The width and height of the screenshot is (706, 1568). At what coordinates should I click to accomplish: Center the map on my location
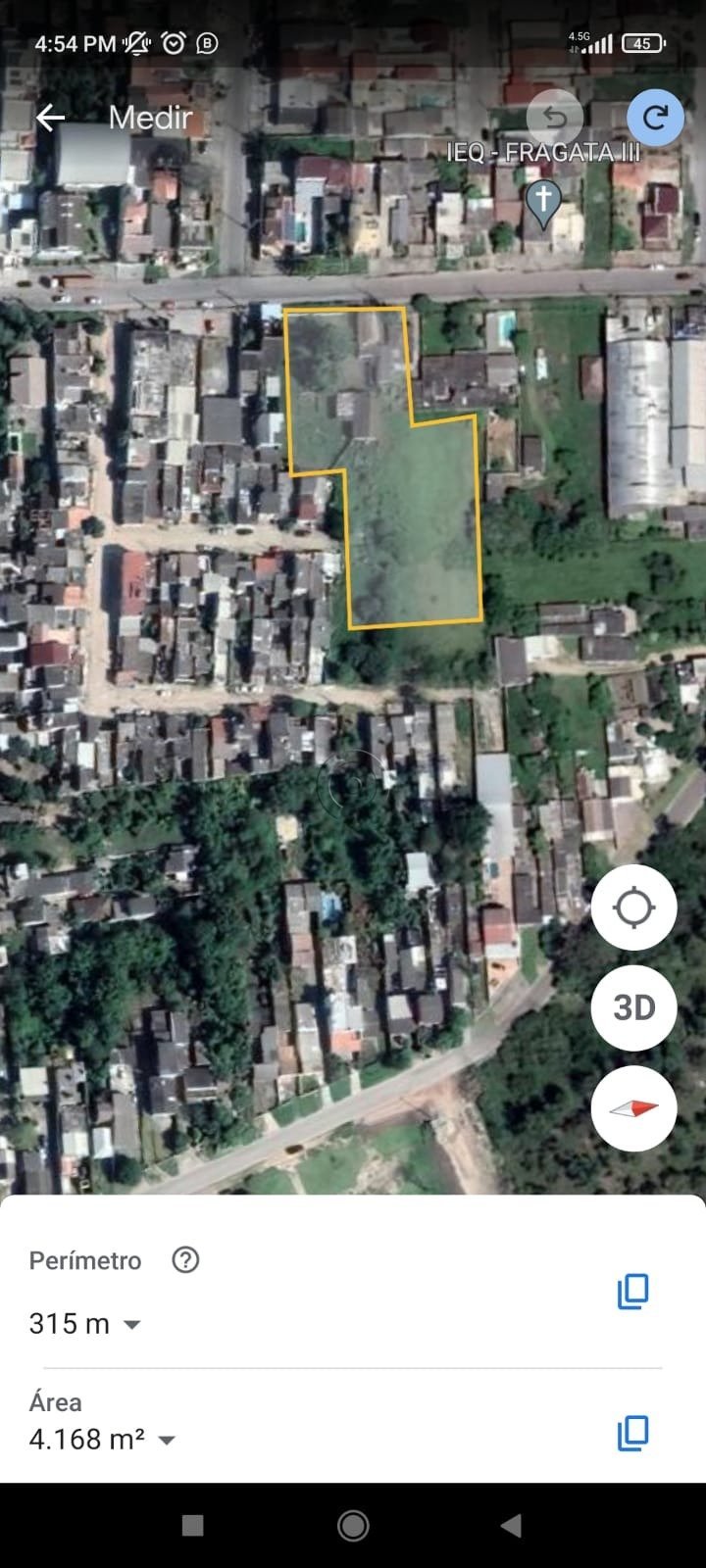633,907
